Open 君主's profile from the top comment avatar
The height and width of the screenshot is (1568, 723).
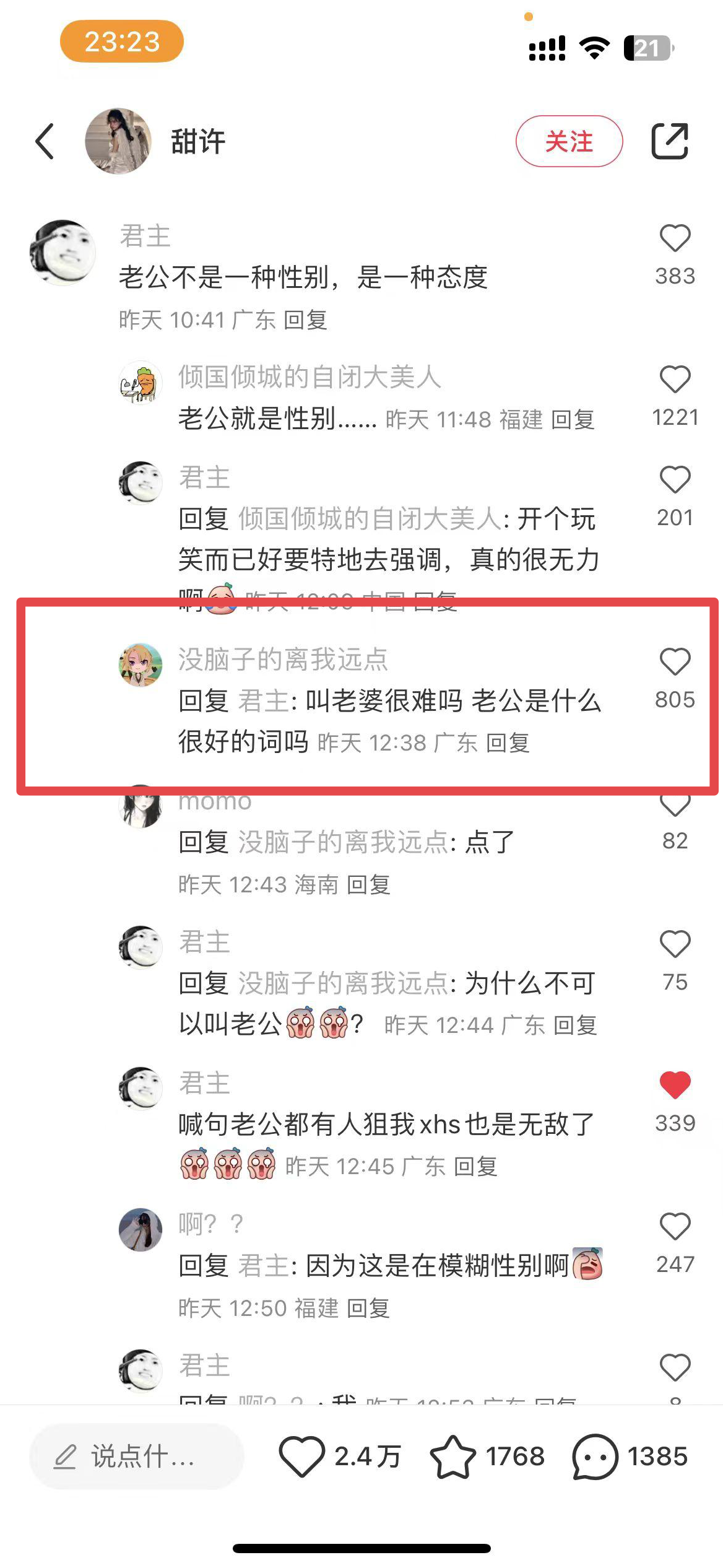tap(63, 253)
